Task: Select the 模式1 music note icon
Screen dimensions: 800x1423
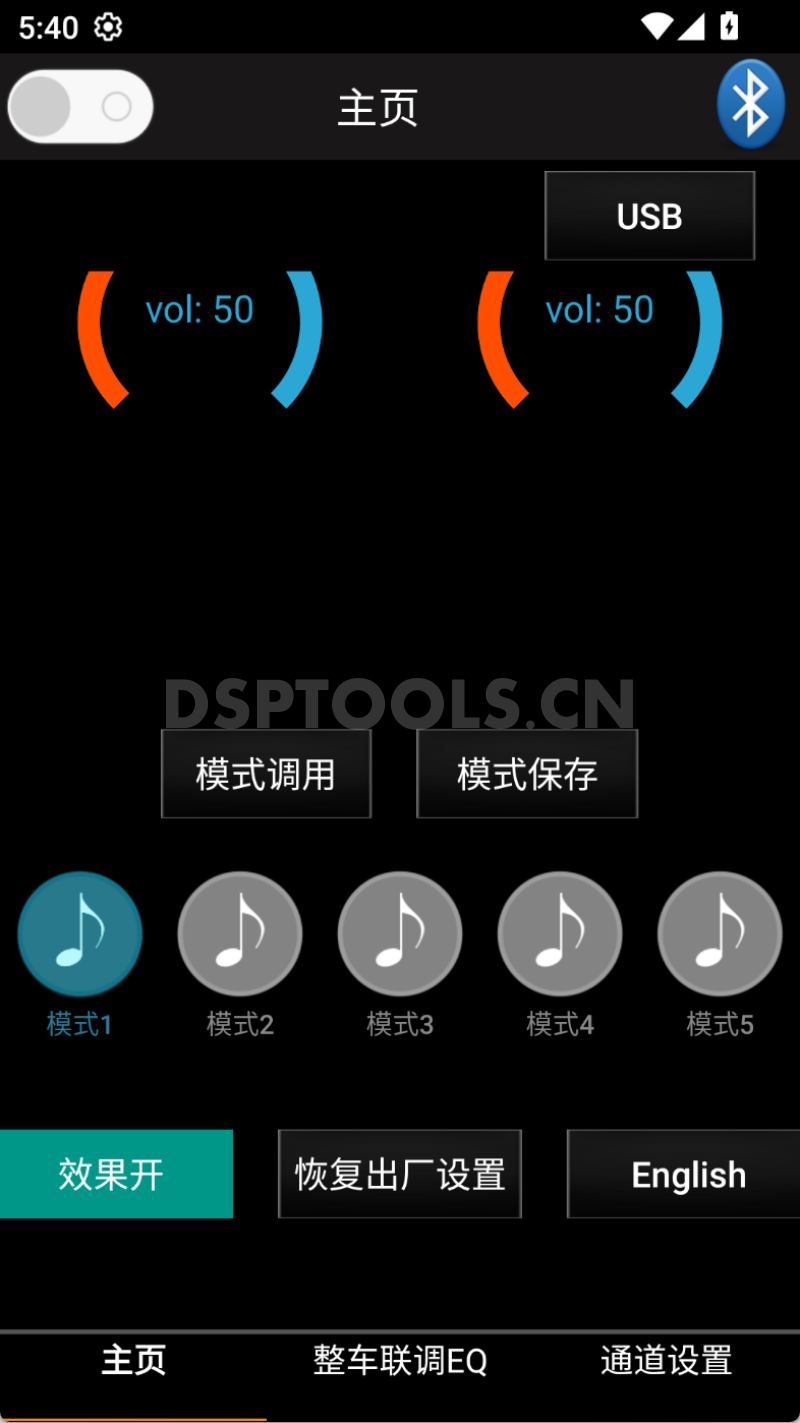Action: (x=80, y=933)
